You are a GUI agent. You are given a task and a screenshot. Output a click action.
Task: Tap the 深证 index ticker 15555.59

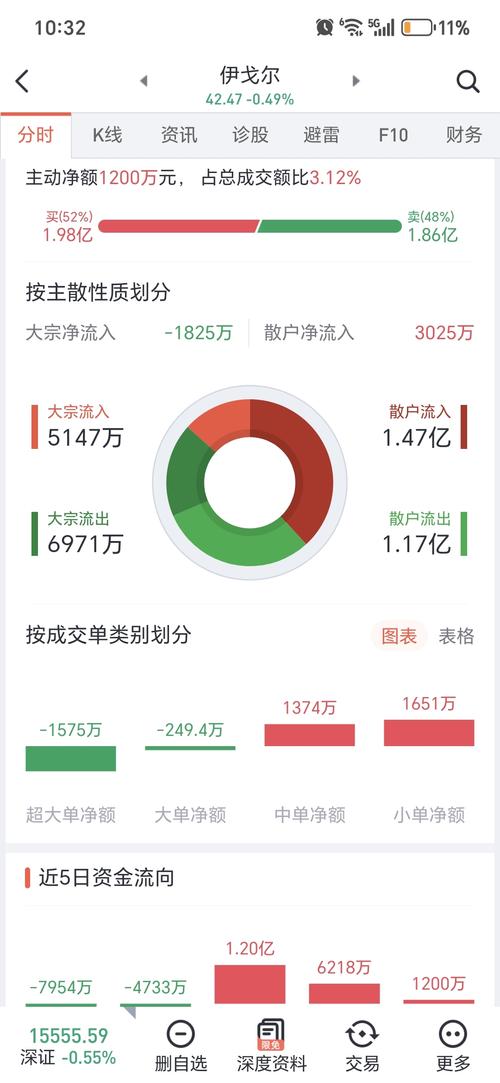tap(68, 1046)
